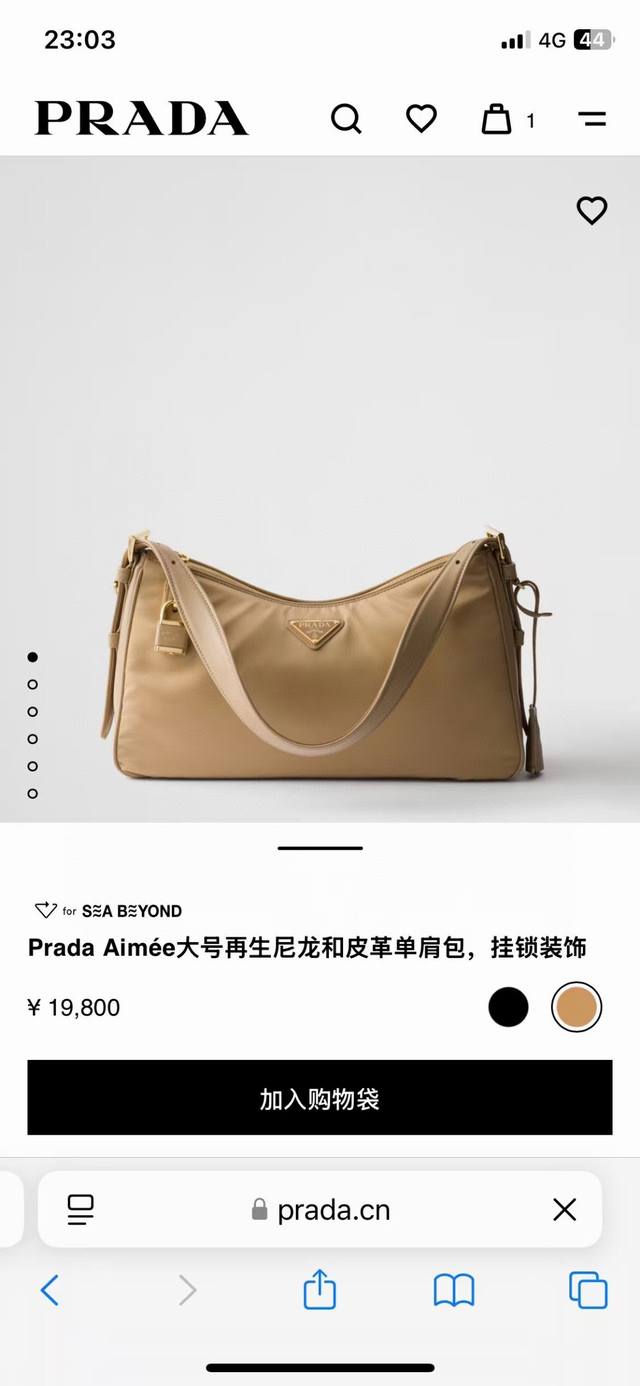The width and height of the screenshot is (640, 1386).
Task: Show open Safari tabs
Action: click(x=588, y=1291)
